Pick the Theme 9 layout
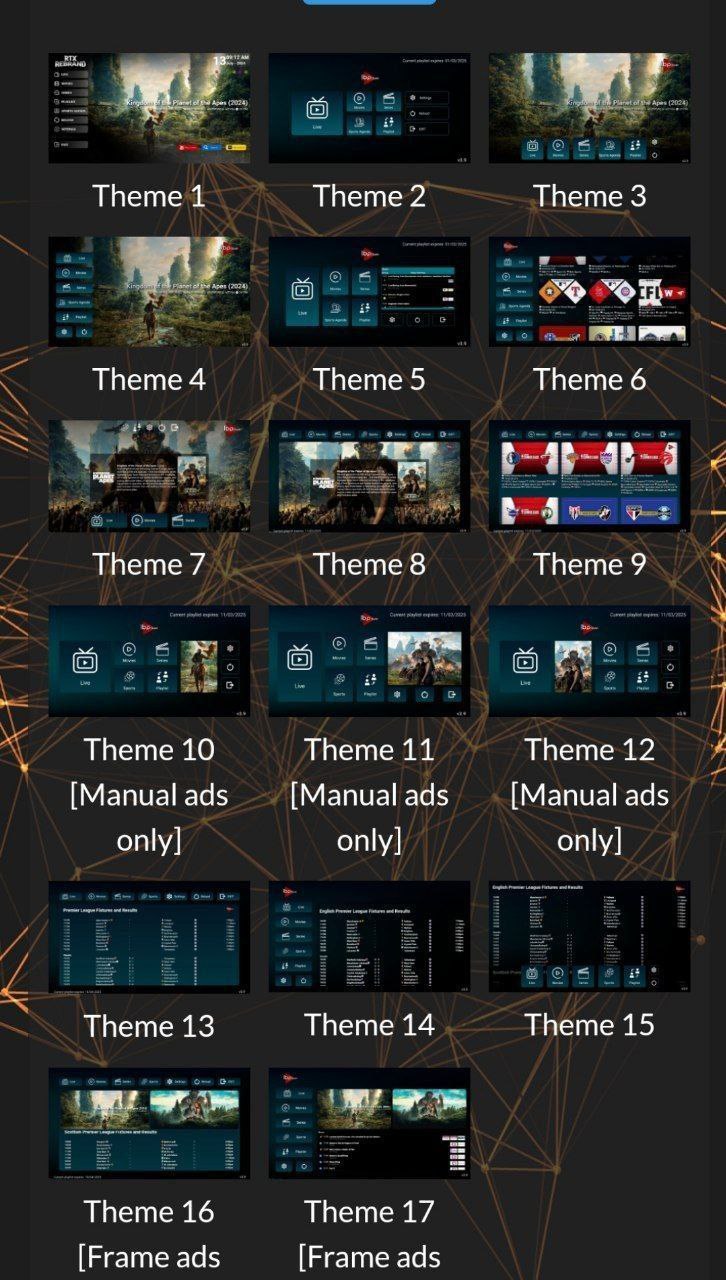 click(x=589, y=476)
